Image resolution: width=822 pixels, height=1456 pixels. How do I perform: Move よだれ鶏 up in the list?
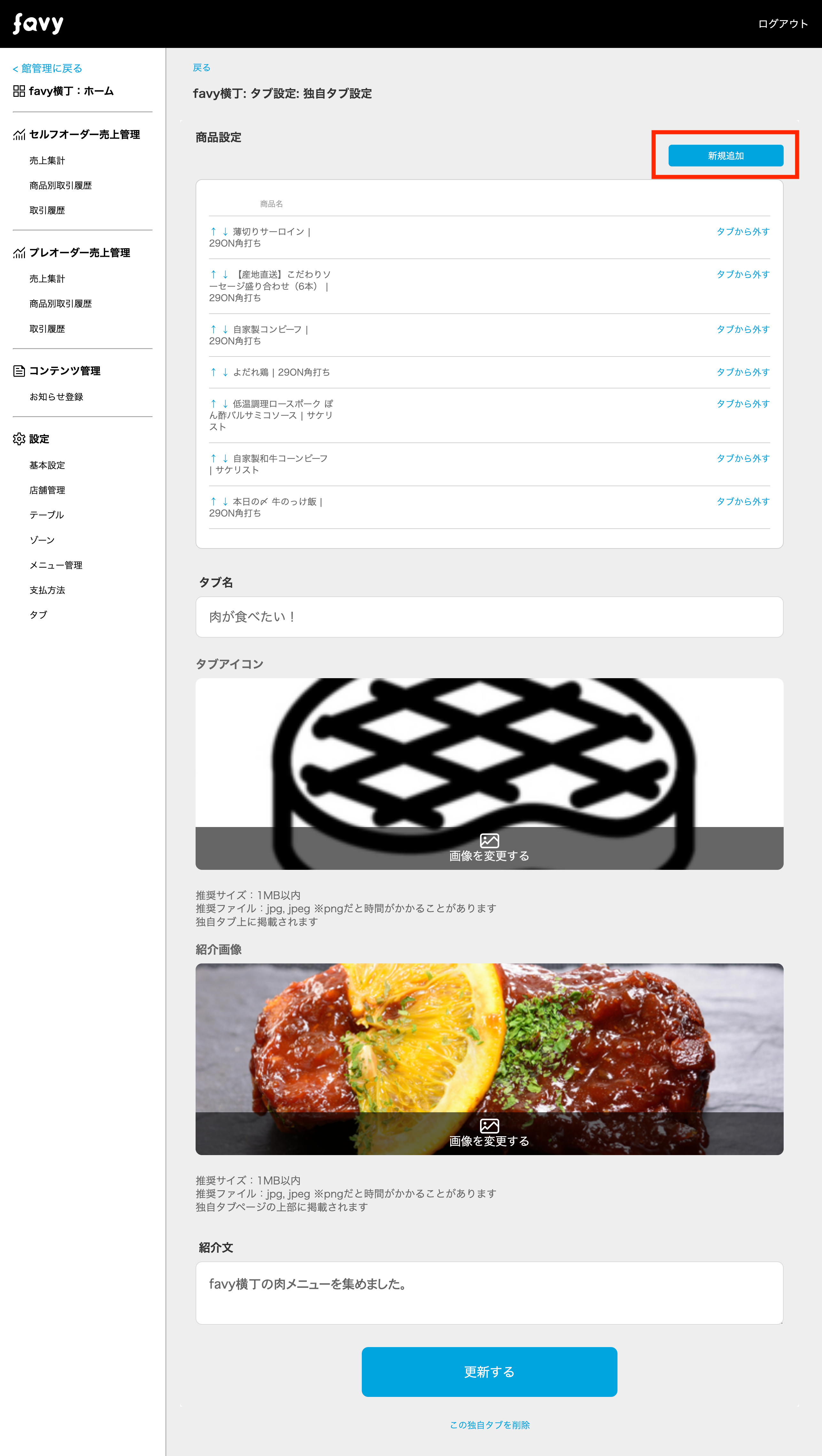coord(213,372)
